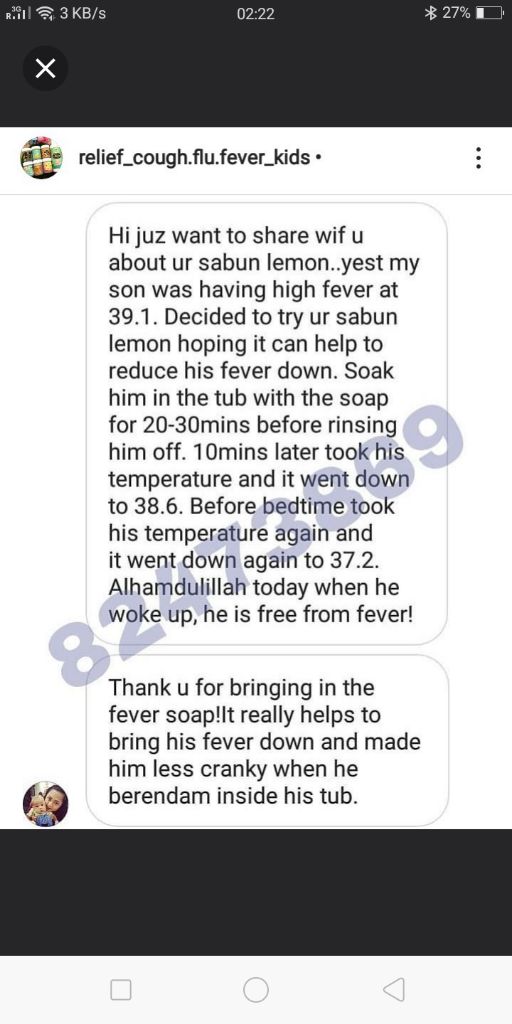Image resolution: width=512 pixels, height=1024 pixels.
Task: Tap the relief_cough.flu.fever_kids profile avatar
Action: 42,158
